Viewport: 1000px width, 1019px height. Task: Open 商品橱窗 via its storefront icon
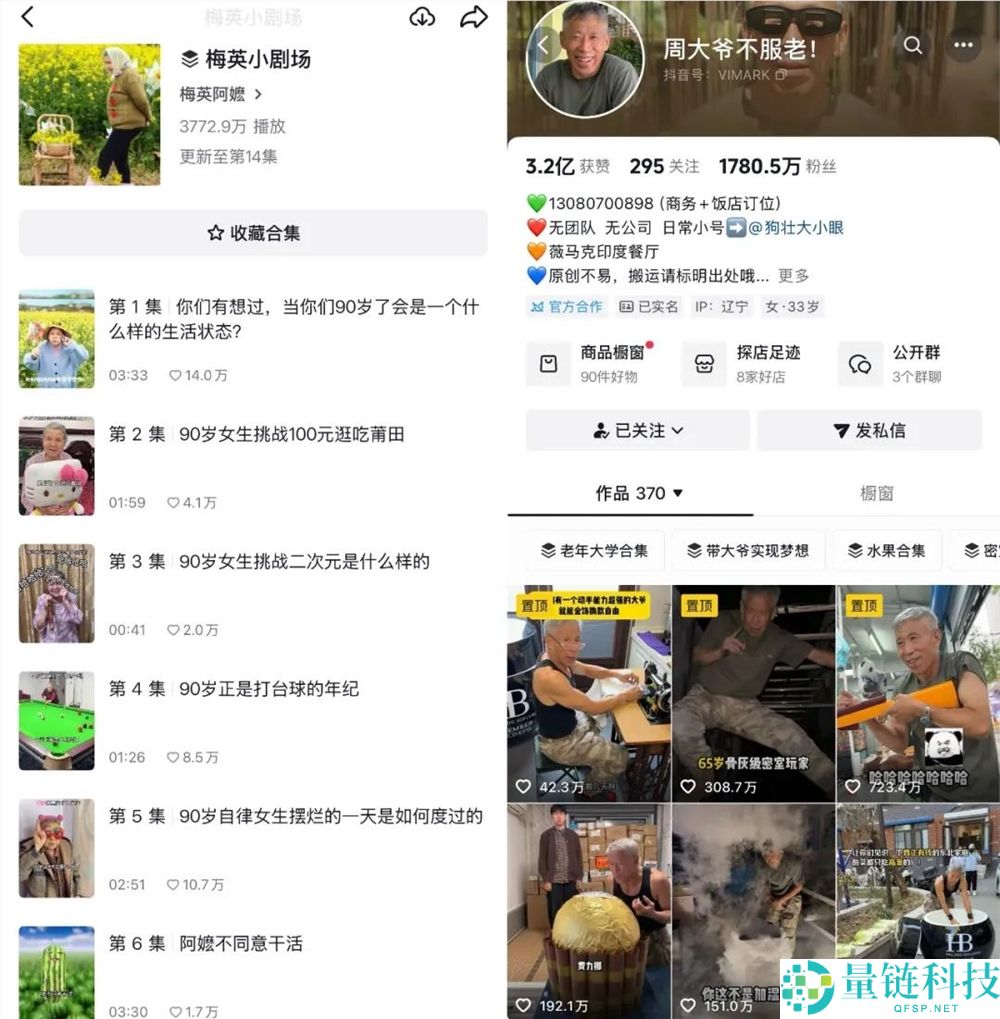548,365
